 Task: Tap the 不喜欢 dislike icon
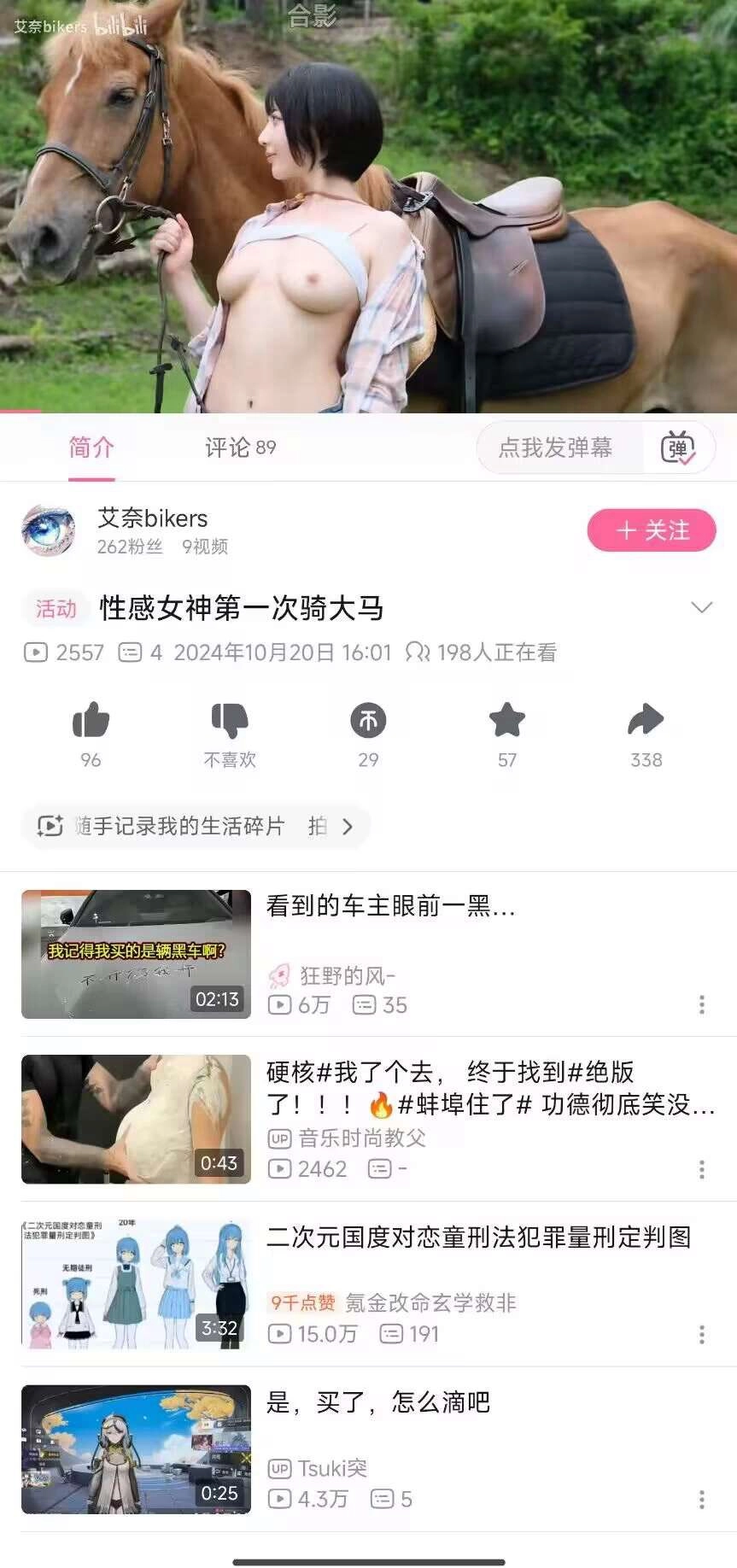pyautogui.click(x=229, y=721)
